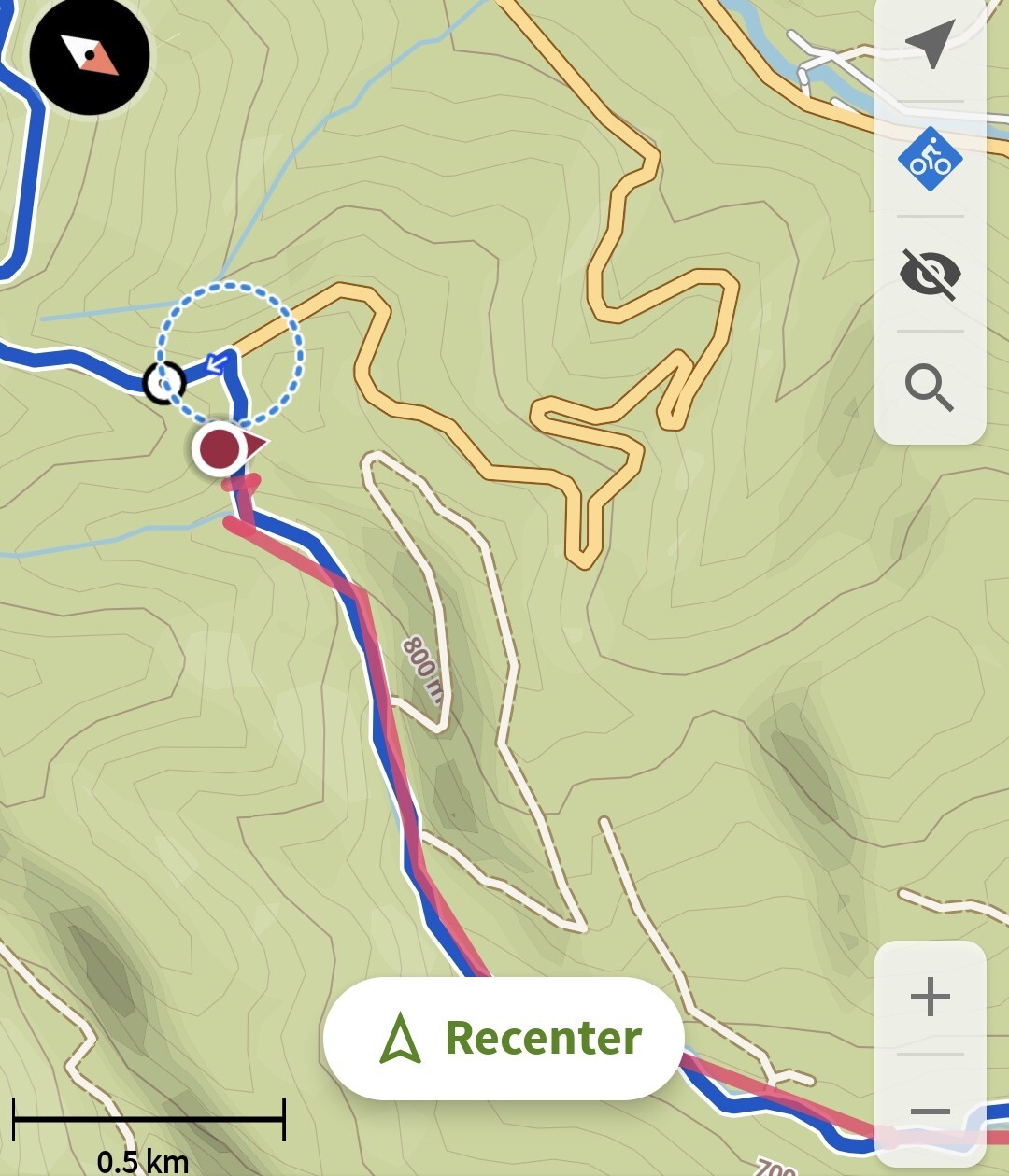1009x1176 pixels.
Task: Toggle visibility with the crossed-eye icon
Action: pyautogui.click(x=930, y=274)
